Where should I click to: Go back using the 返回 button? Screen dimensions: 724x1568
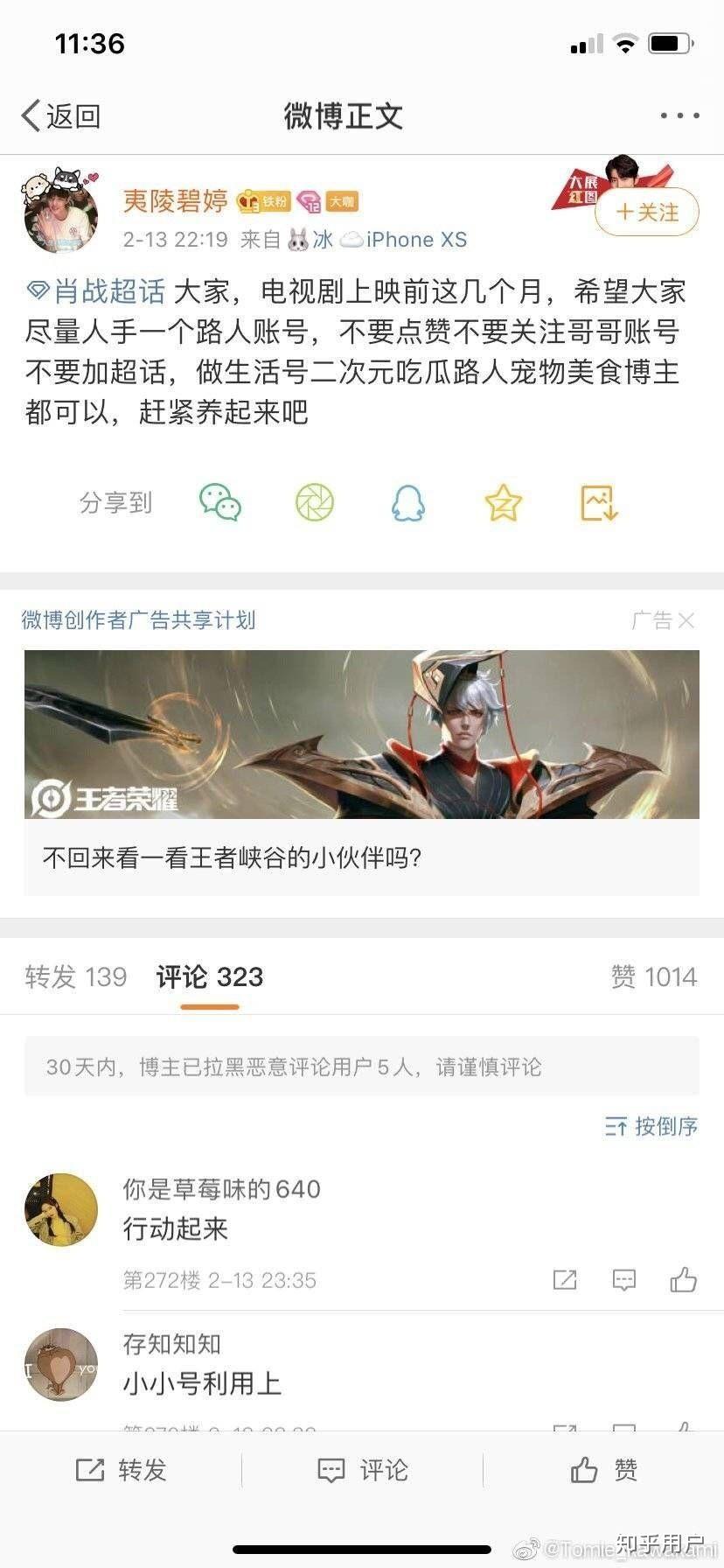tap(61, 115)
